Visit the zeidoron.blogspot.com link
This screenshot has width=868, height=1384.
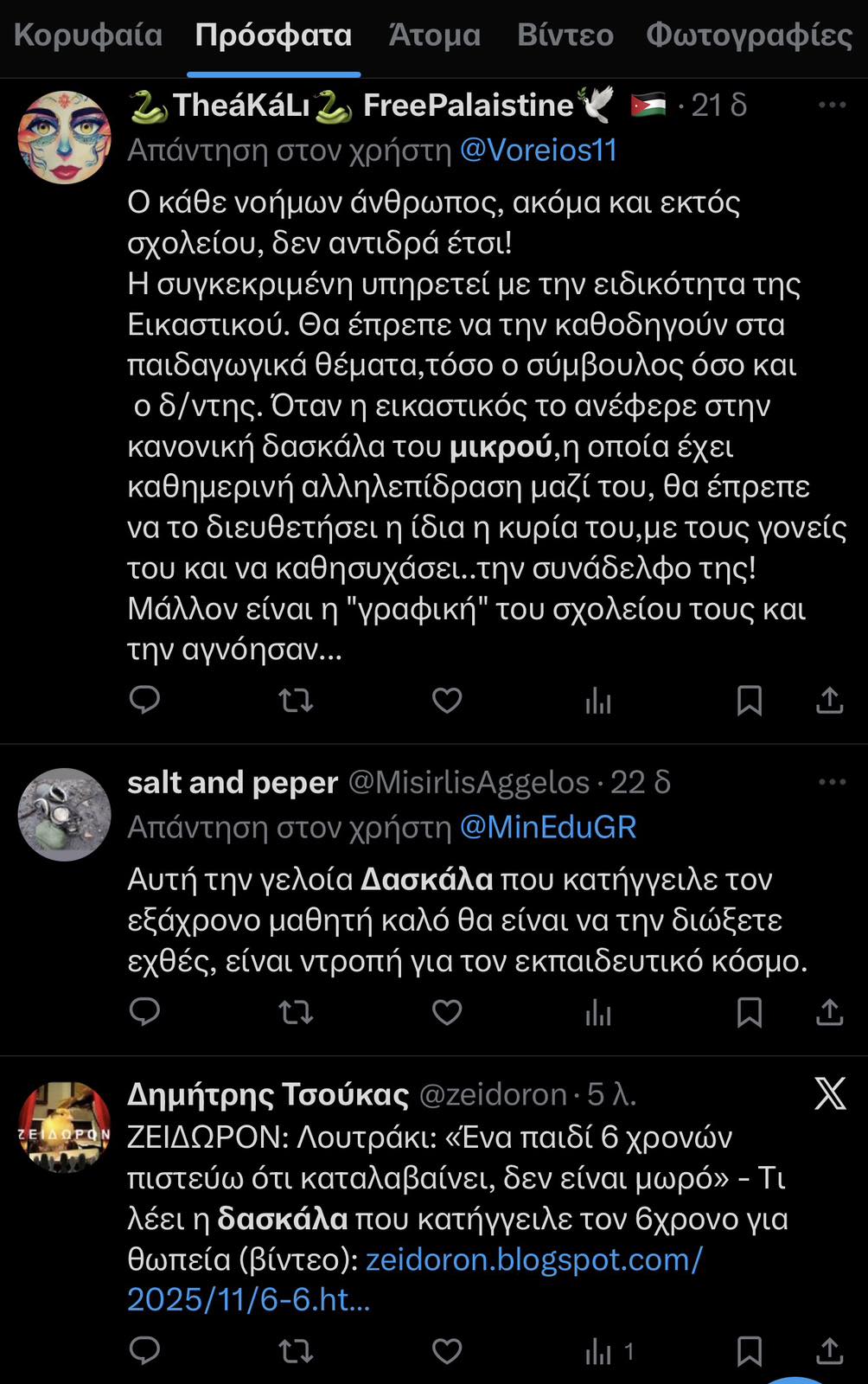coord(527,1262)
